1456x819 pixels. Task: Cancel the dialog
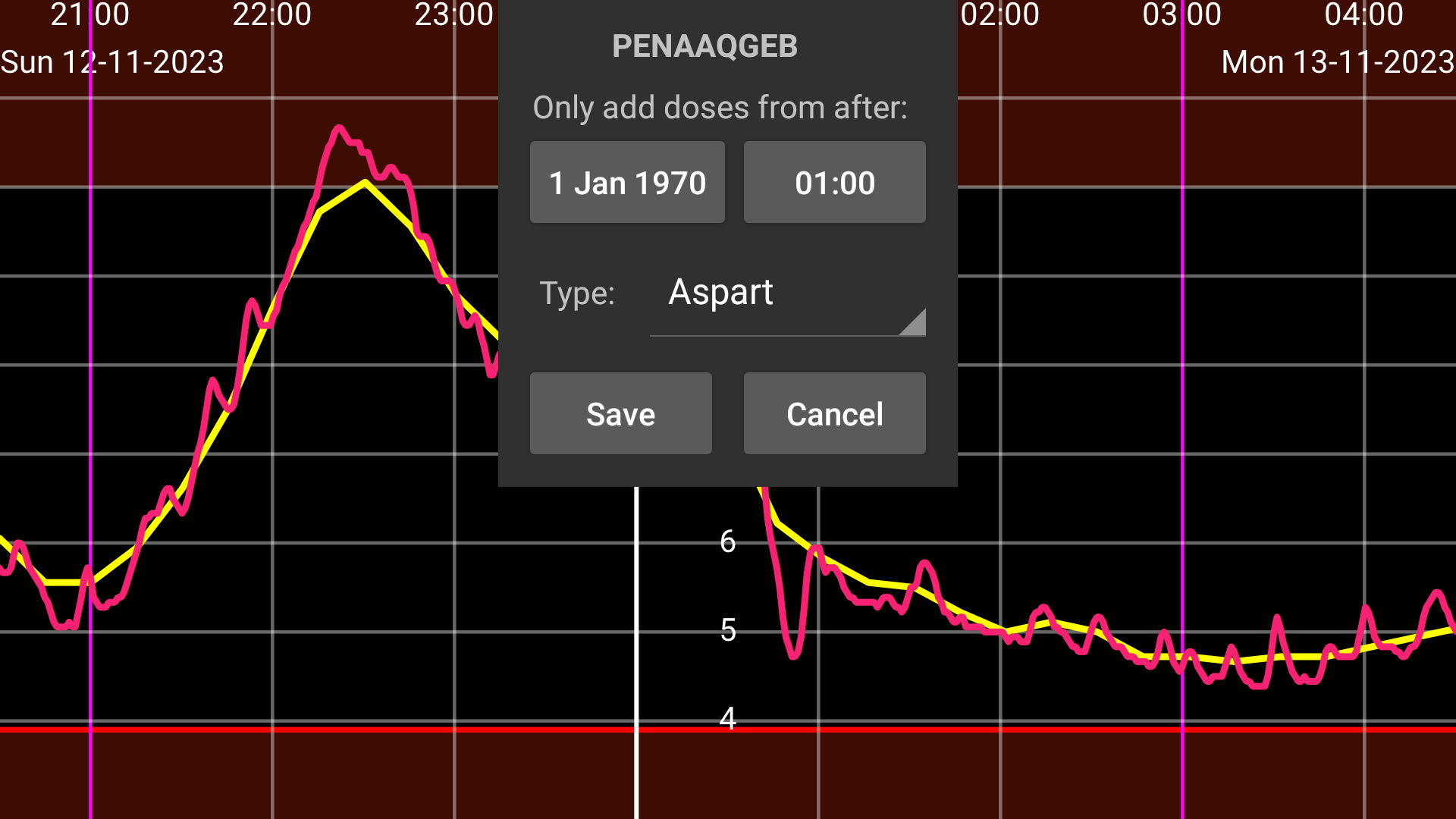click(x=834, y=414)
